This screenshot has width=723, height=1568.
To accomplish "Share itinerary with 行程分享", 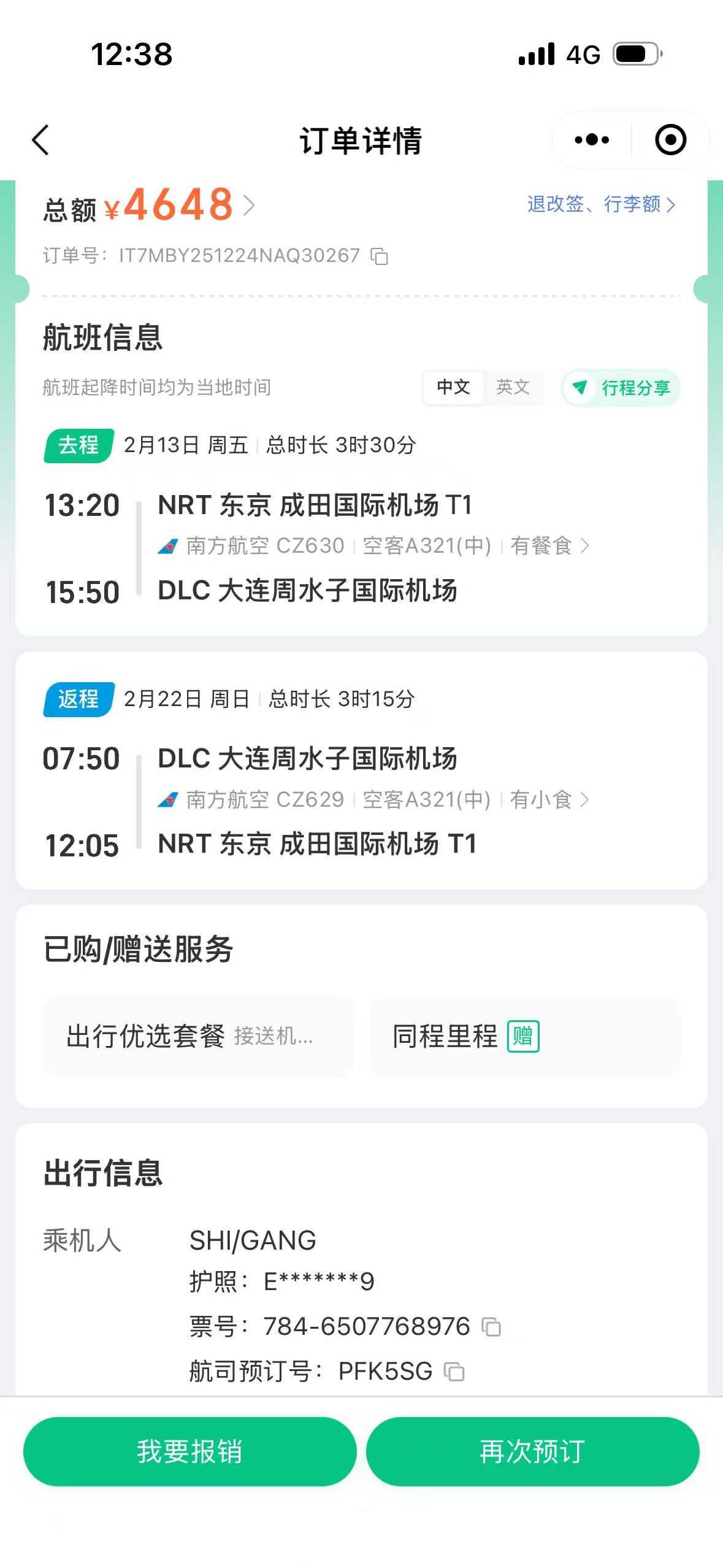I will point(621,388).
